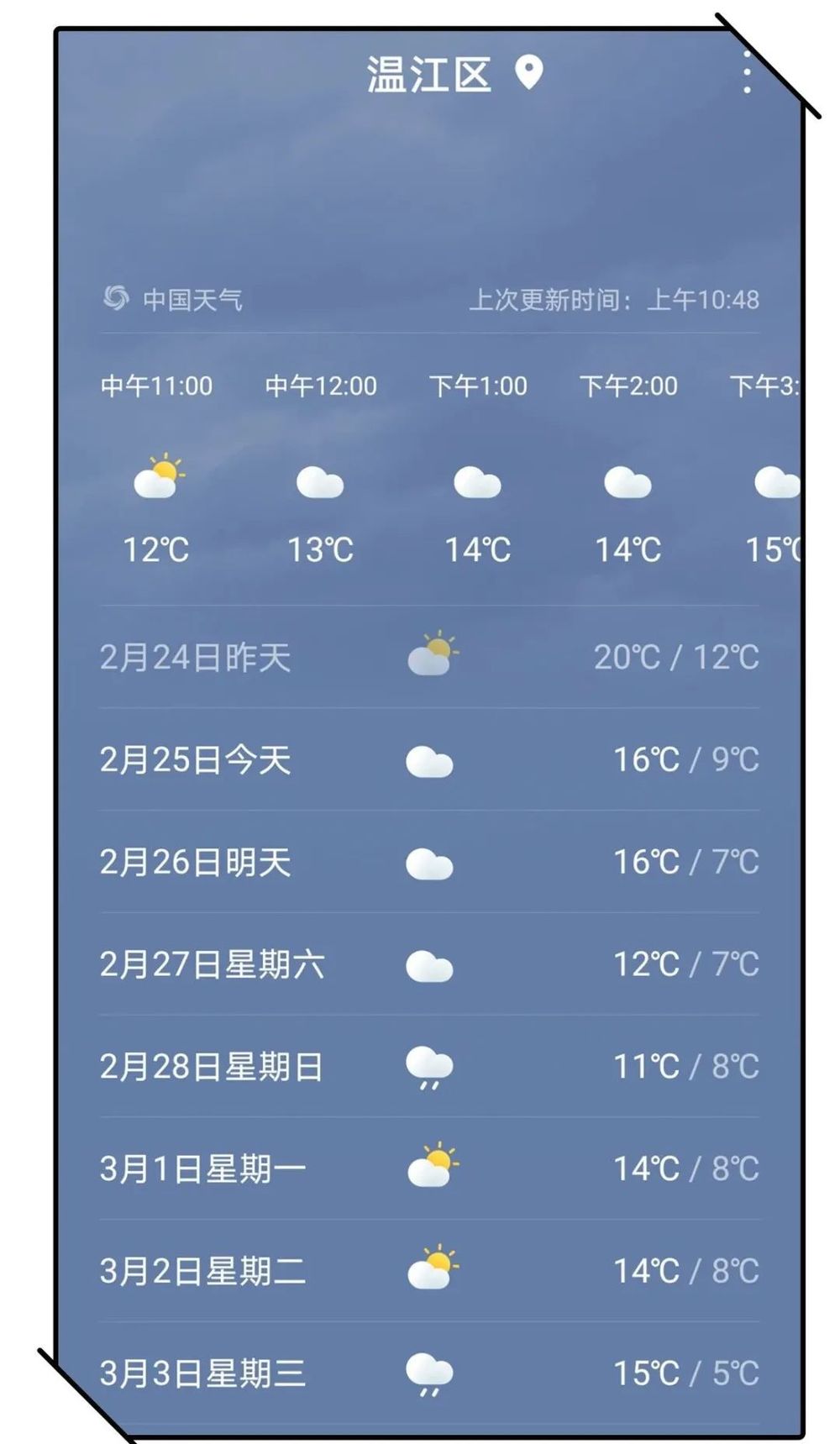Screen dimensions: 840x1444
Task: Open the three-dot overflow menu
Action: 746,72
